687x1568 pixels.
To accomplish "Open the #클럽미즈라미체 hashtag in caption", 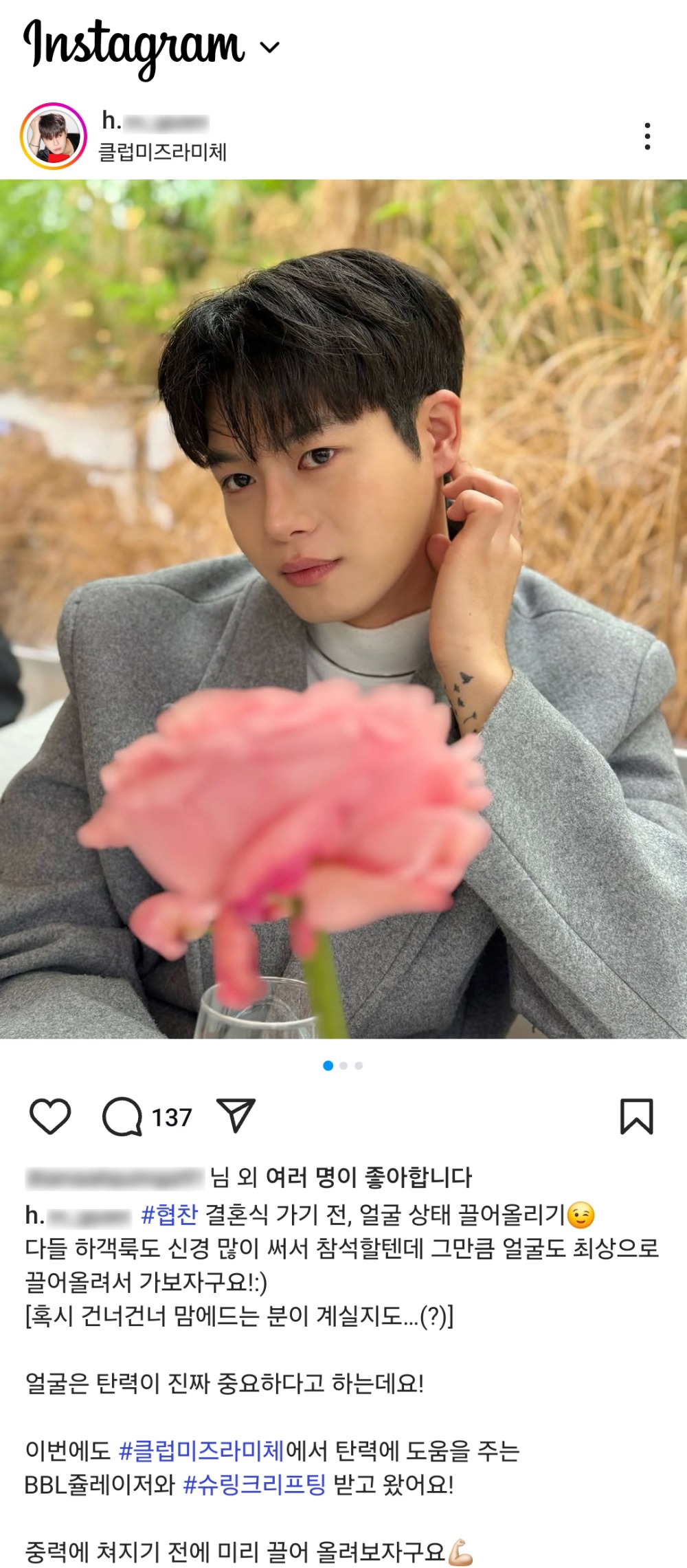I will pyautogui.click(x=201, y=1450).
